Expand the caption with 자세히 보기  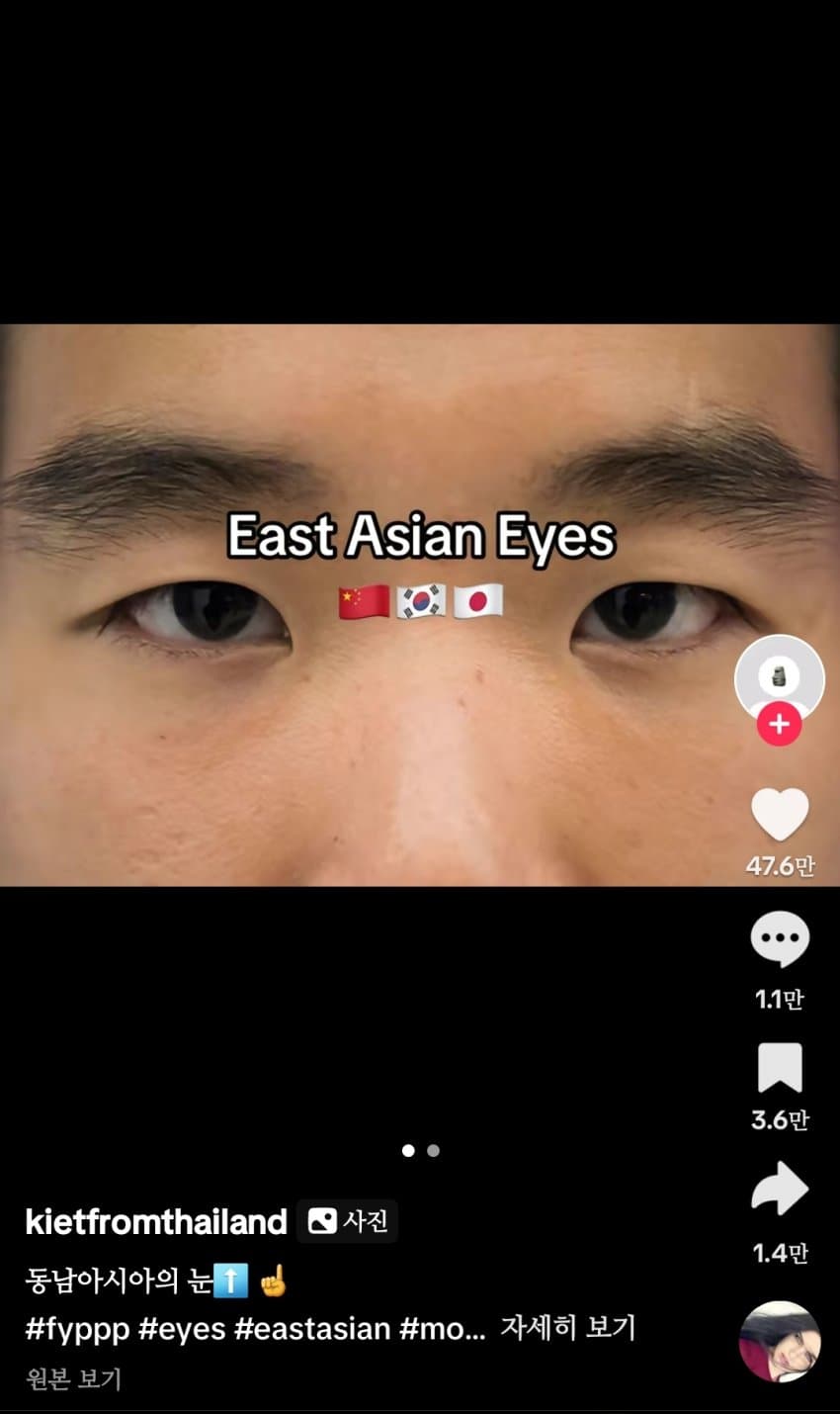tap(567, 1328)
